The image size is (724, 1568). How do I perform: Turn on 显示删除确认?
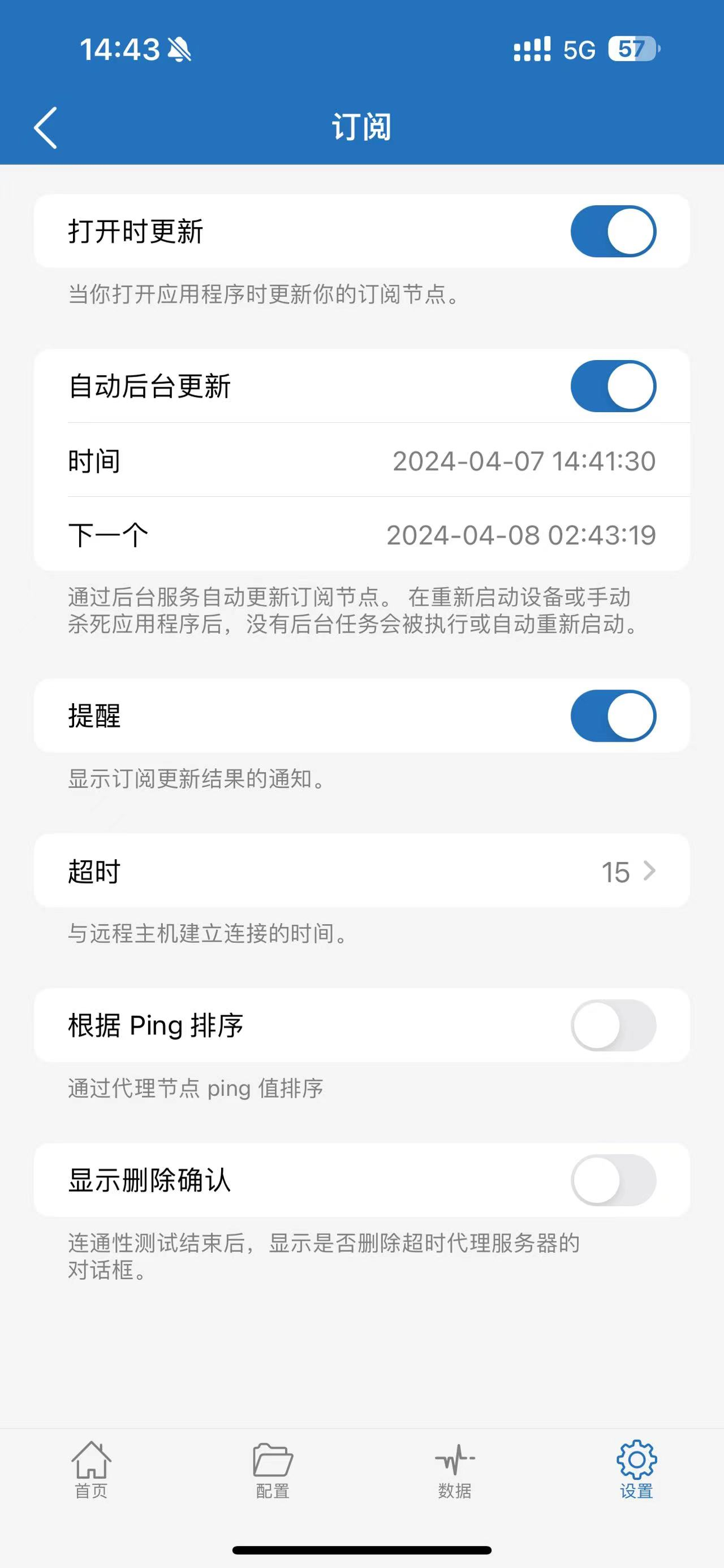(x=613, y=1180)
